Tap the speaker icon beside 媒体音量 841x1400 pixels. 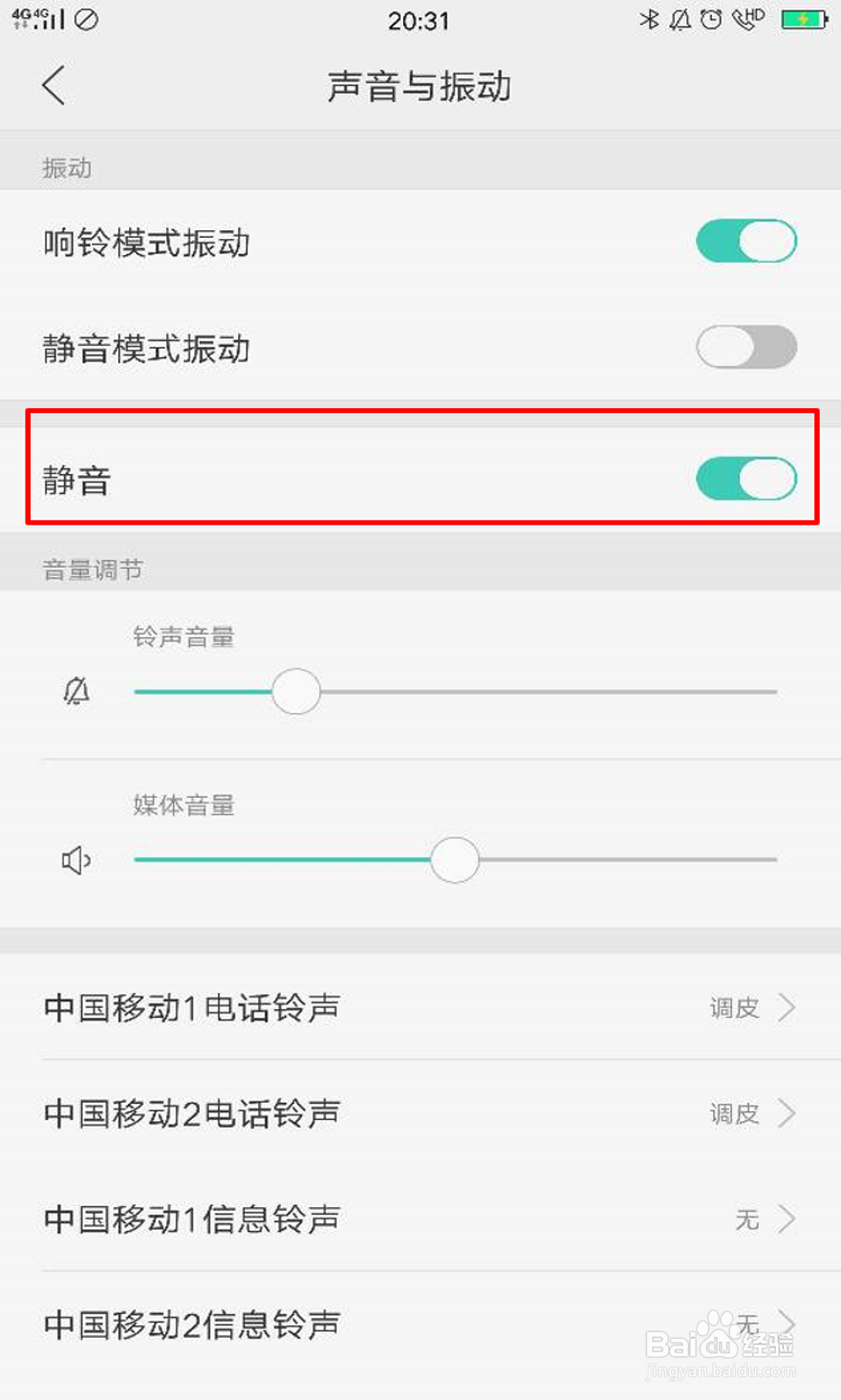coord(75,859)
